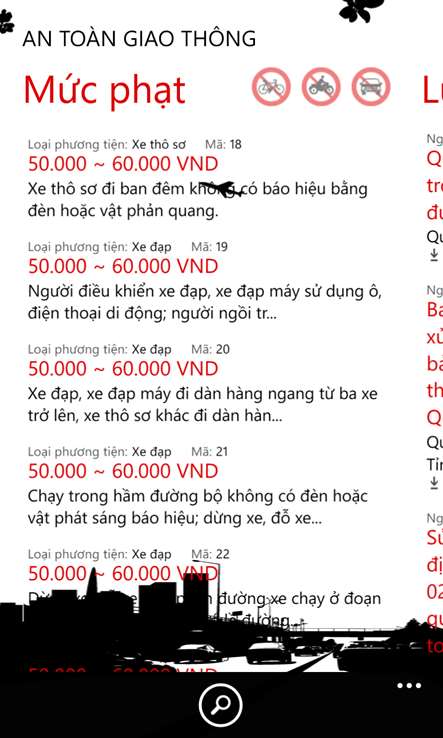
Task: Expand the three-dot app bar menu
Action: [x=409, y=686]
